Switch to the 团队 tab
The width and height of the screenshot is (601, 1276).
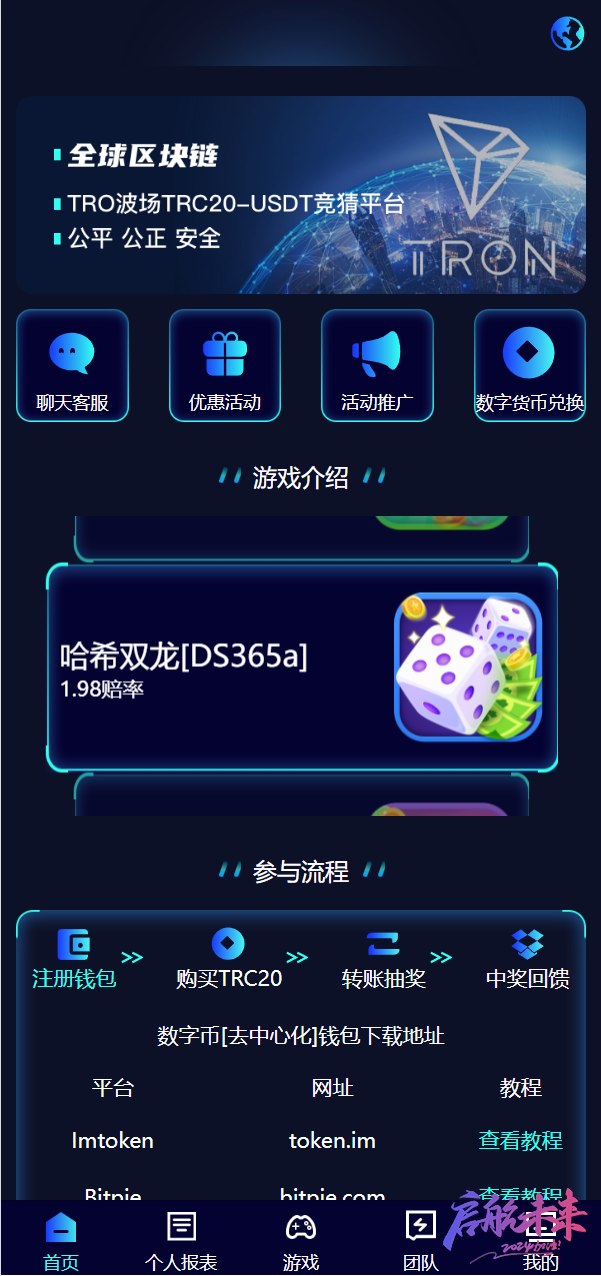coord(421,1240)
